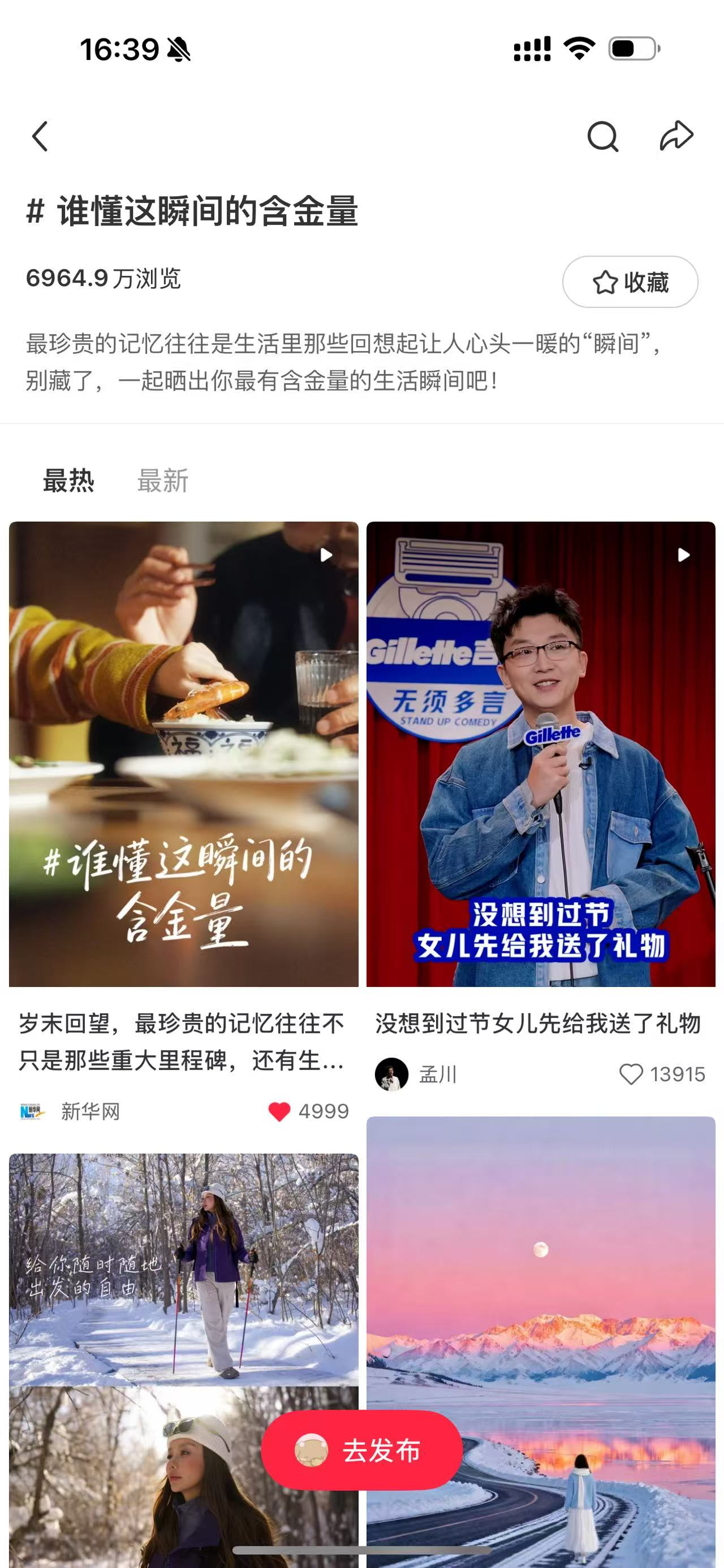Like 孟川's post with 13915 likes
This screenshot has height=1568, width=724.
pyautogui.click(x=631, y=1075)
